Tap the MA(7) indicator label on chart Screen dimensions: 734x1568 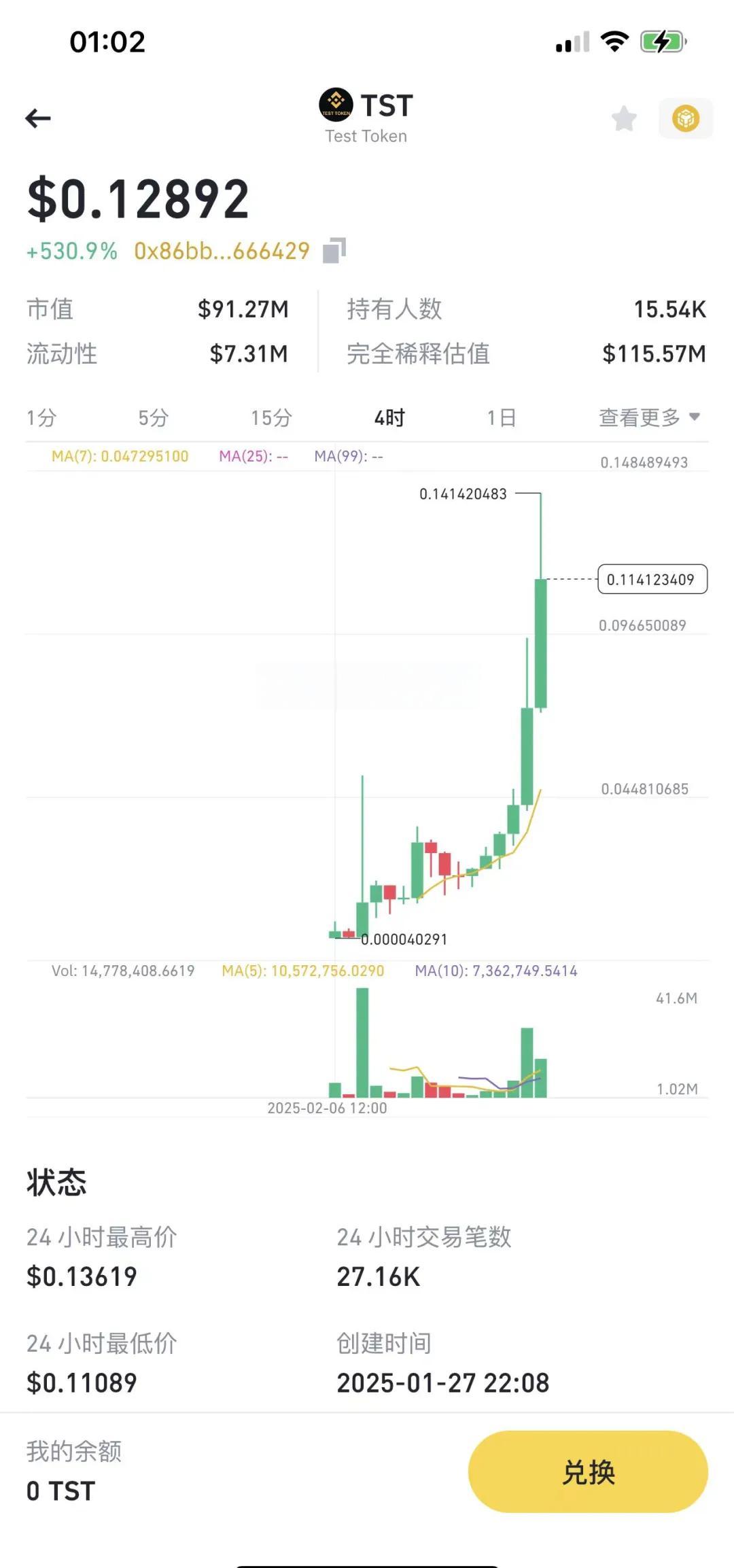[x=119, y=457]
